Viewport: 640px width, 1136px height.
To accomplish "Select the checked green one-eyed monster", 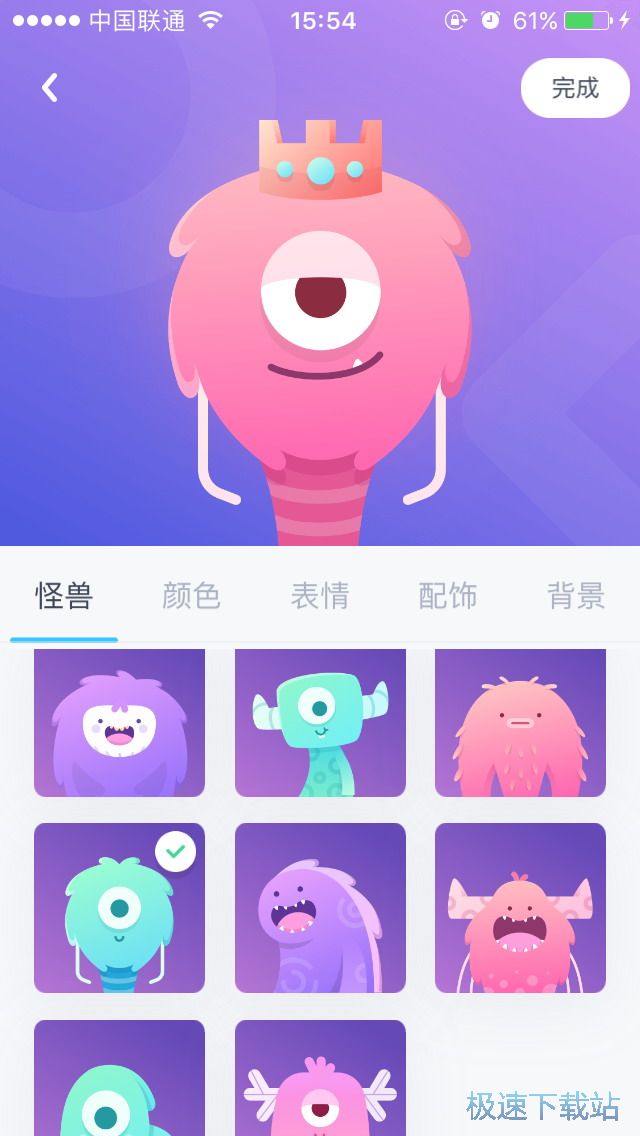I will click(x=119, y=908).
